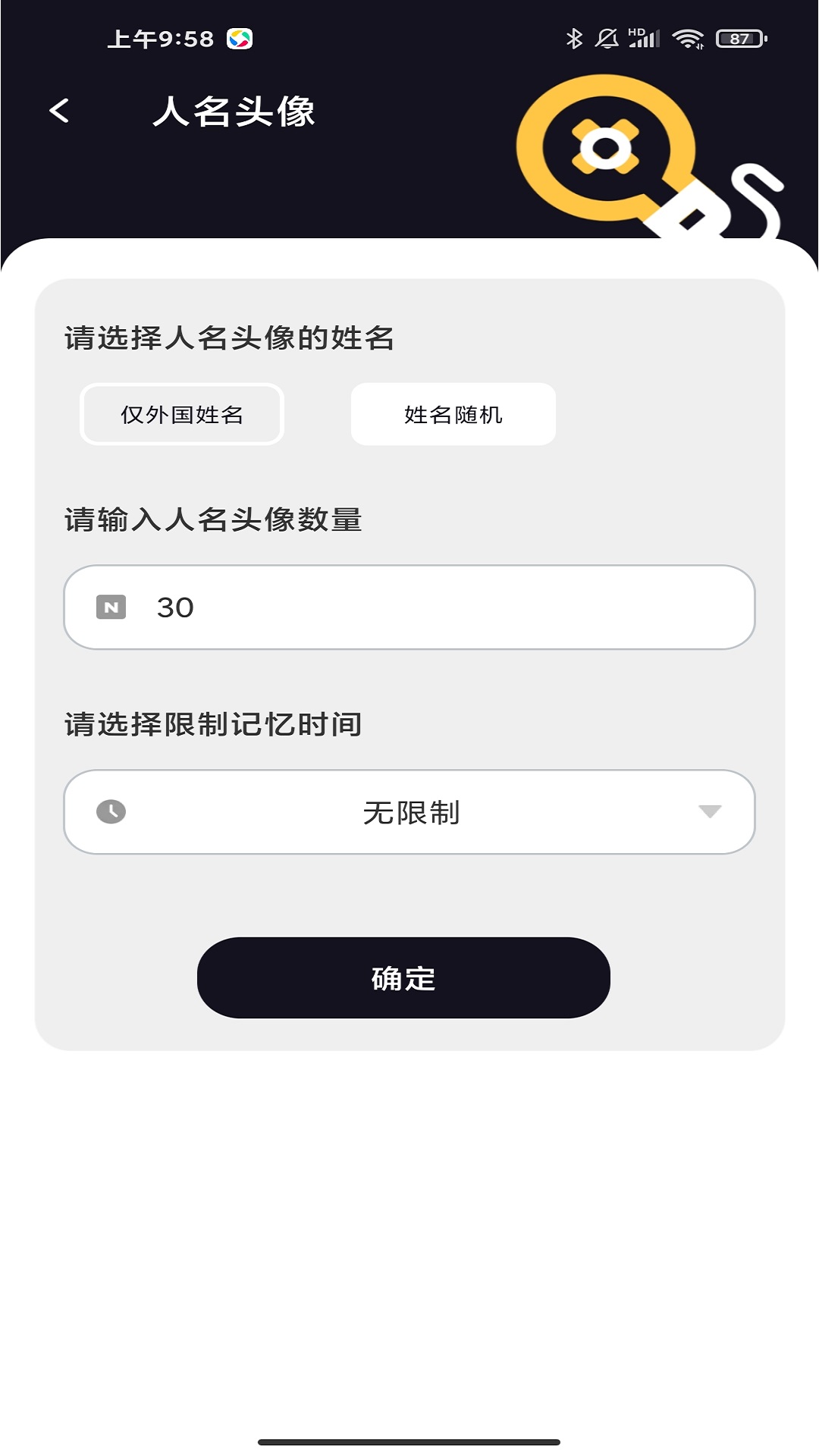
Task: Select the 姓名随机 option
Action: point(452,414)
